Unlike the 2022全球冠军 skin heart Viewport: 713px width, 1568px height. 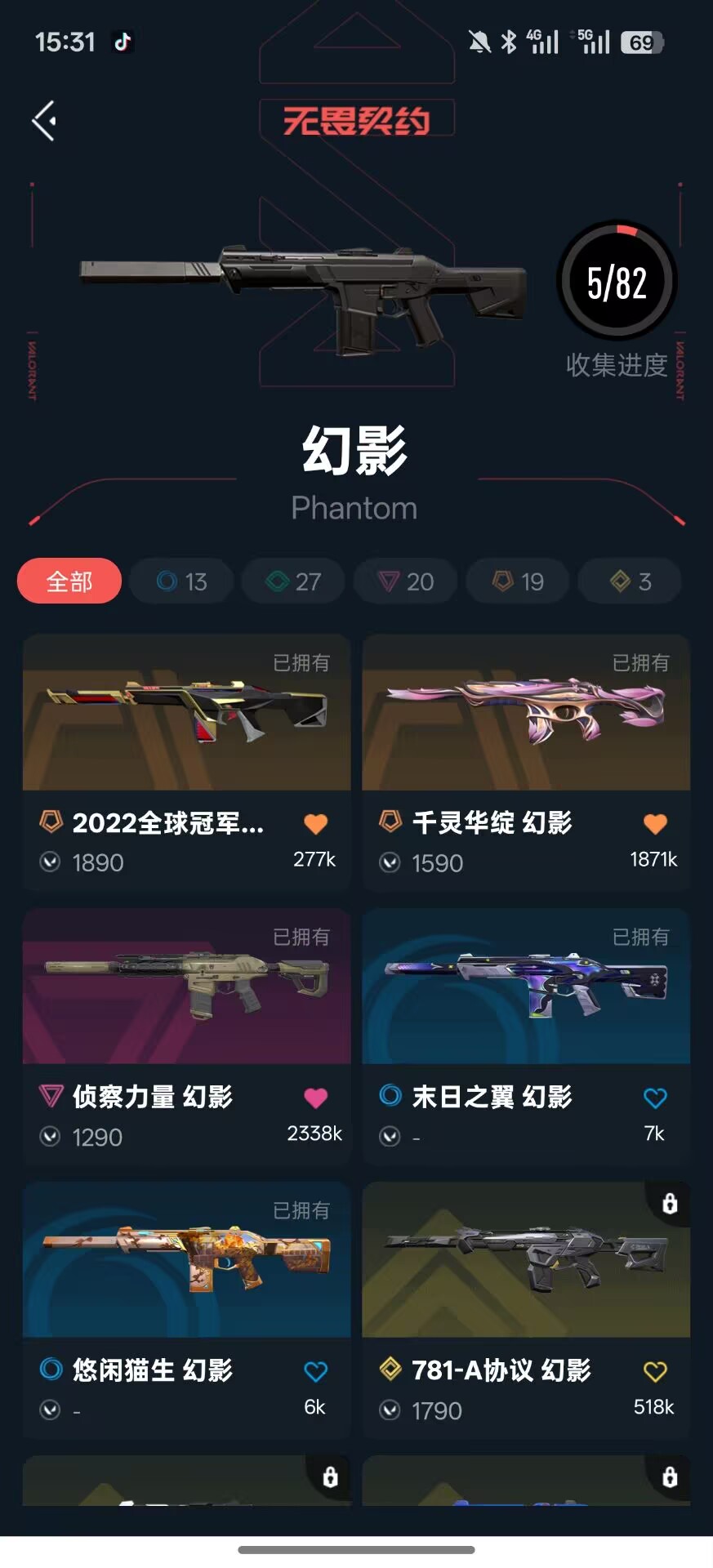pos(315,824)
